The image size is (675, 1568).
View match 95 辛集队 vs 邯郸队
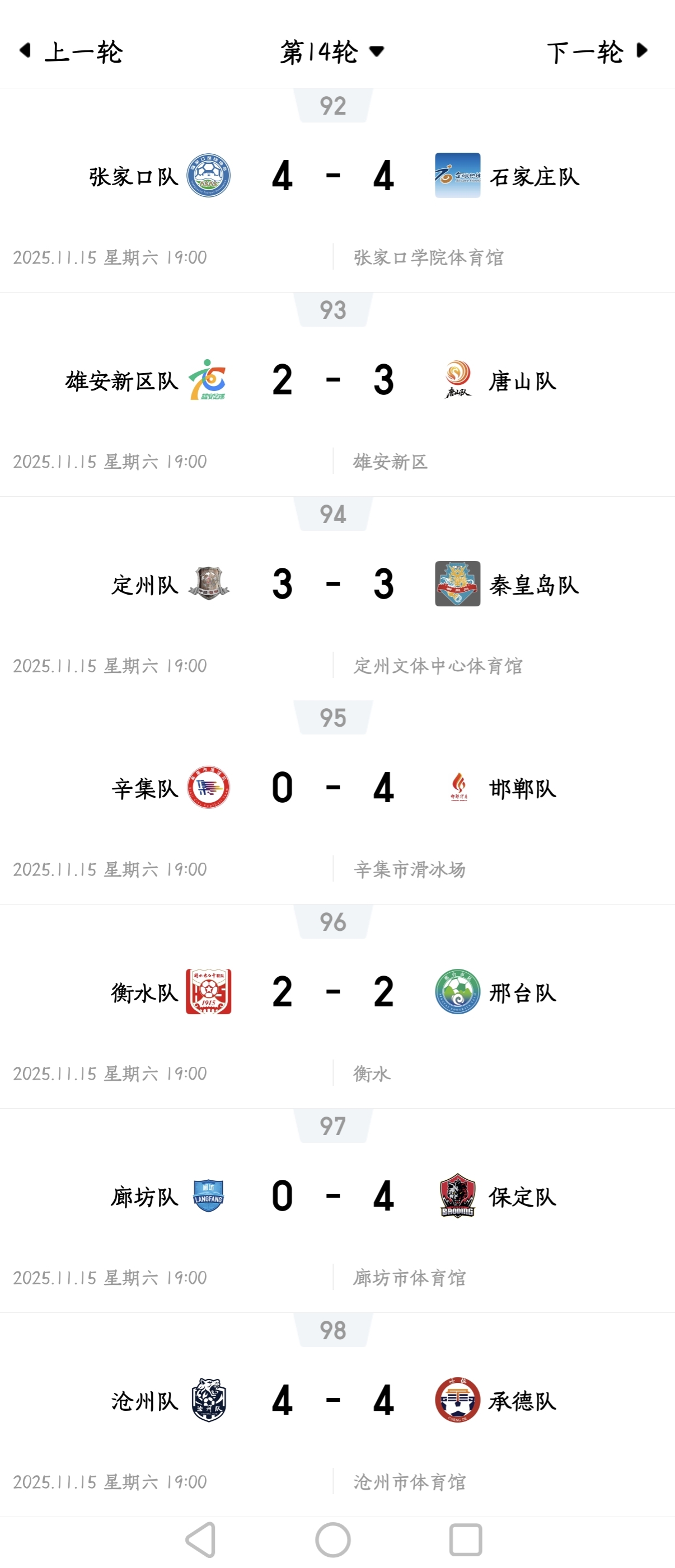(333, 788)
